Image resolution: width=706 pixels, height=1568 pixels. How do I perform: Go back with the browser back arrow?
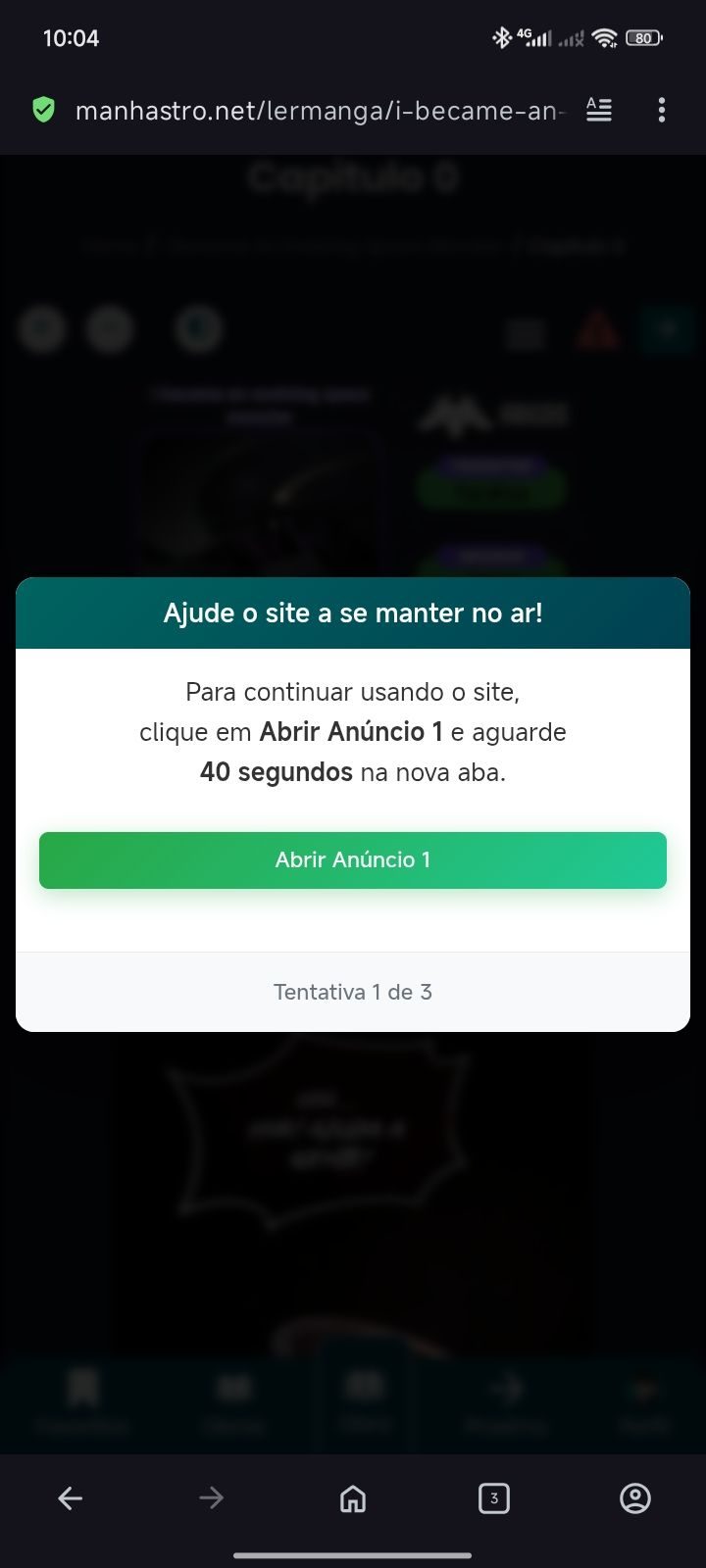pyautogui.click(x=71, y=1497)
